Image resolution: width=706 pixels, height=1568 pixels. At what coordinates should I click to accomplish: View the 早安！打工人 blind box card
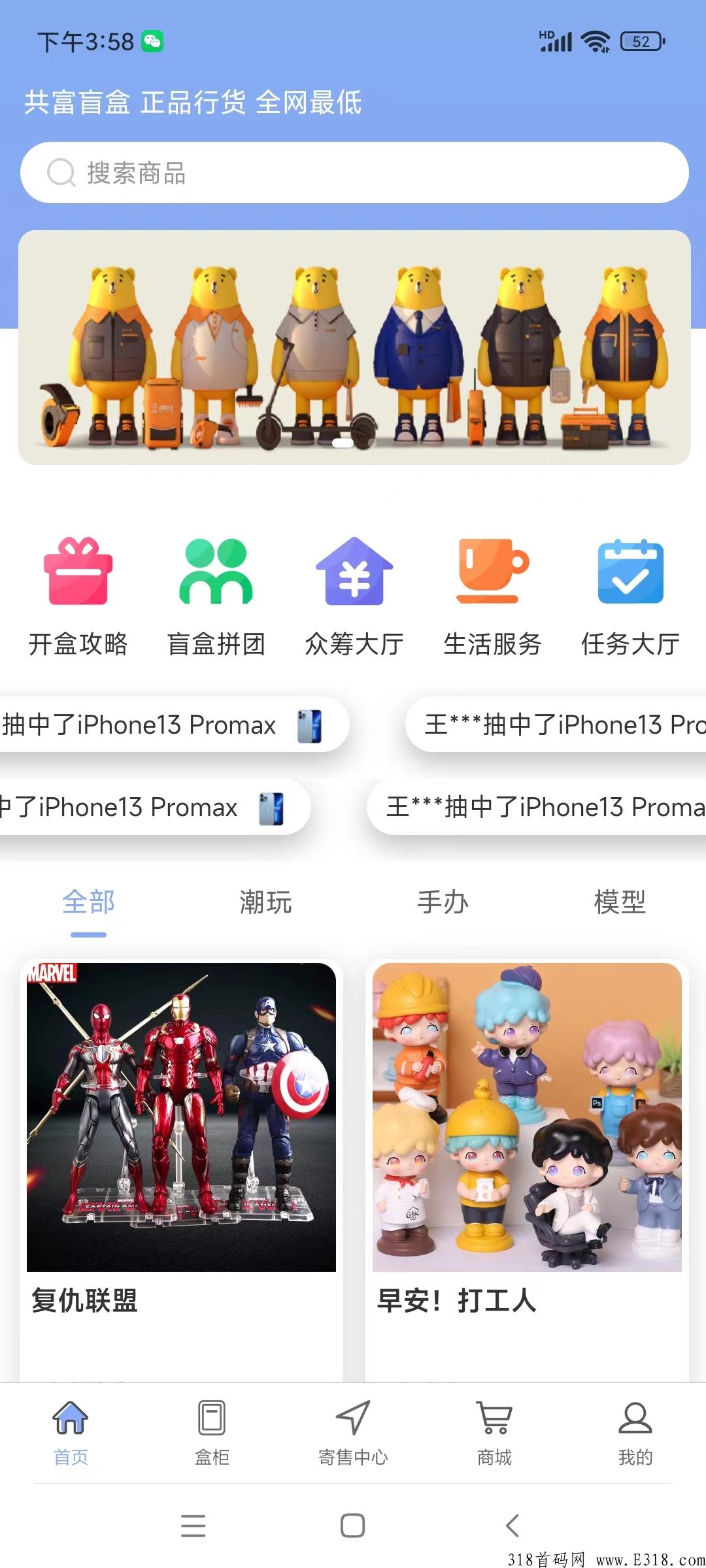(527, 1143)
